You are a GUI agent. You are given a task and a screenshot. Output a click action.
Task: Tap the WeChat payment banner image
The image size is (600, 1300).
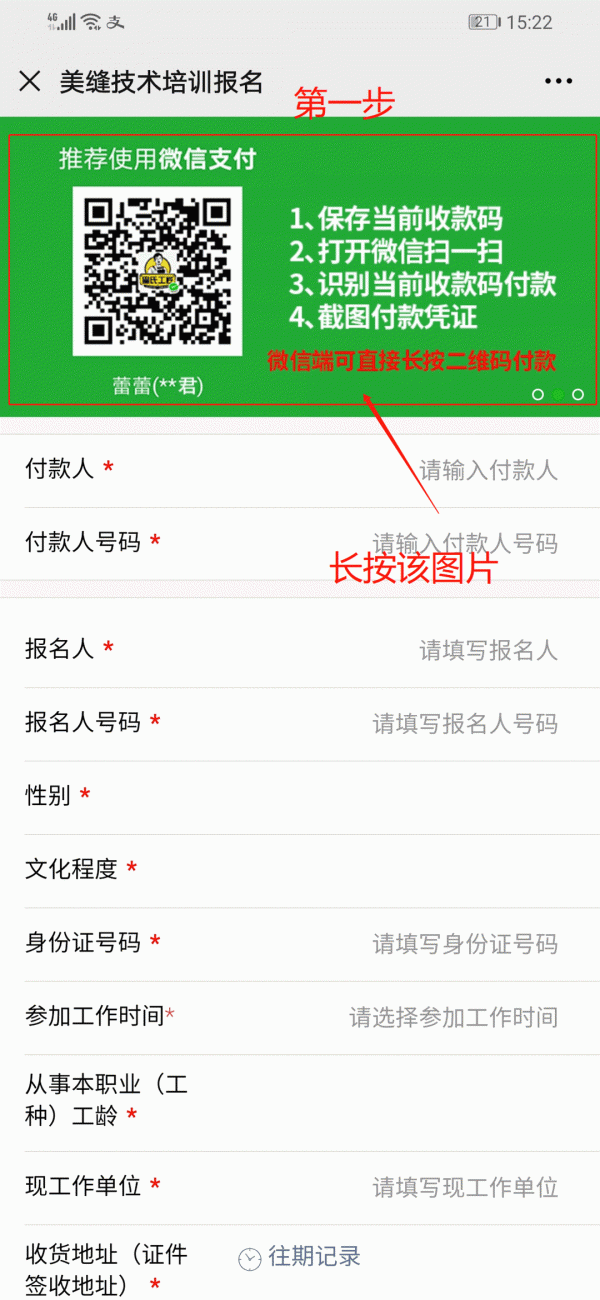coord(300,268)
